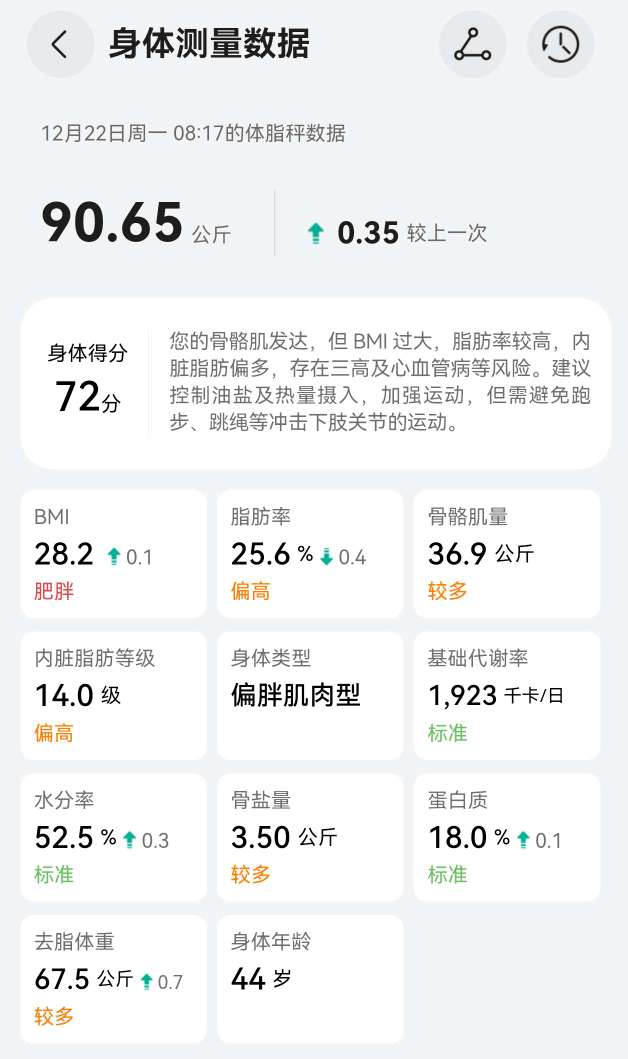Open the BMI 28.2 card
The image size is (628, 1059).
coord(113,554)
